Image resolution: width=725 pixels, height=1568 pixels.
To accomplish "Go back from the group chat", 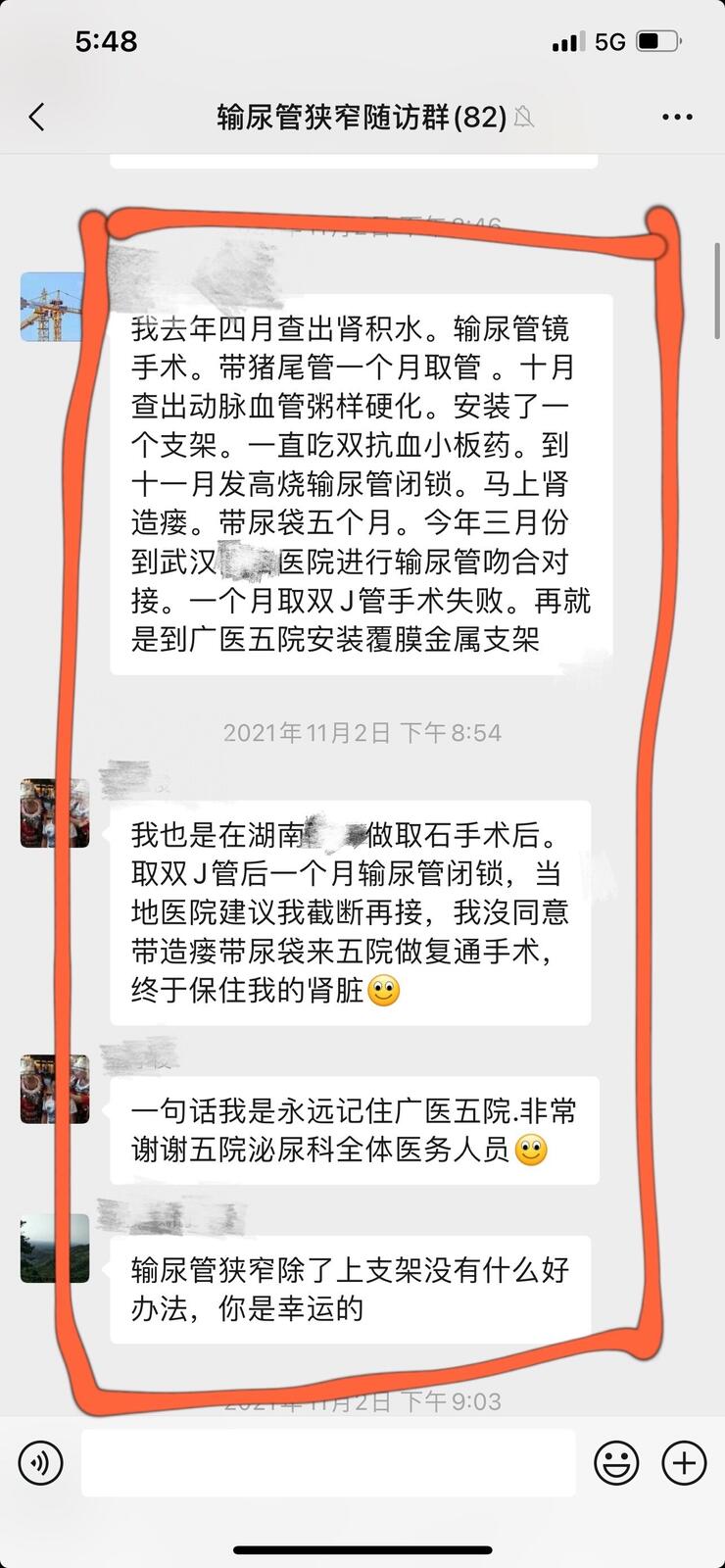I will click(37, 118).
